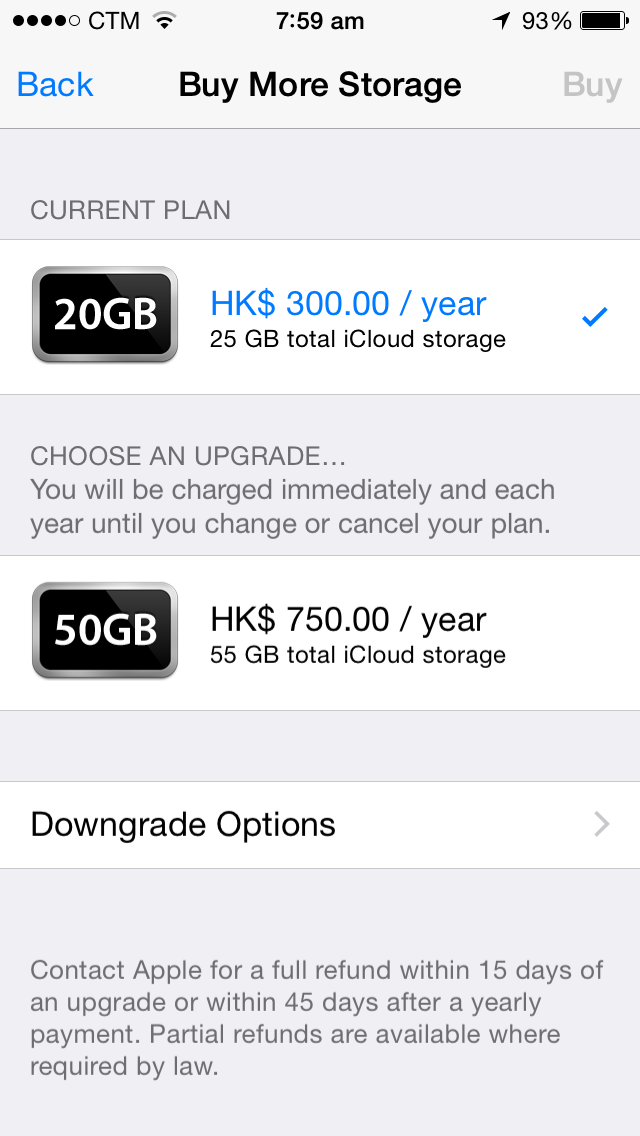
Task: Select the current 20GB plan
Action: [x=320, y=317]
